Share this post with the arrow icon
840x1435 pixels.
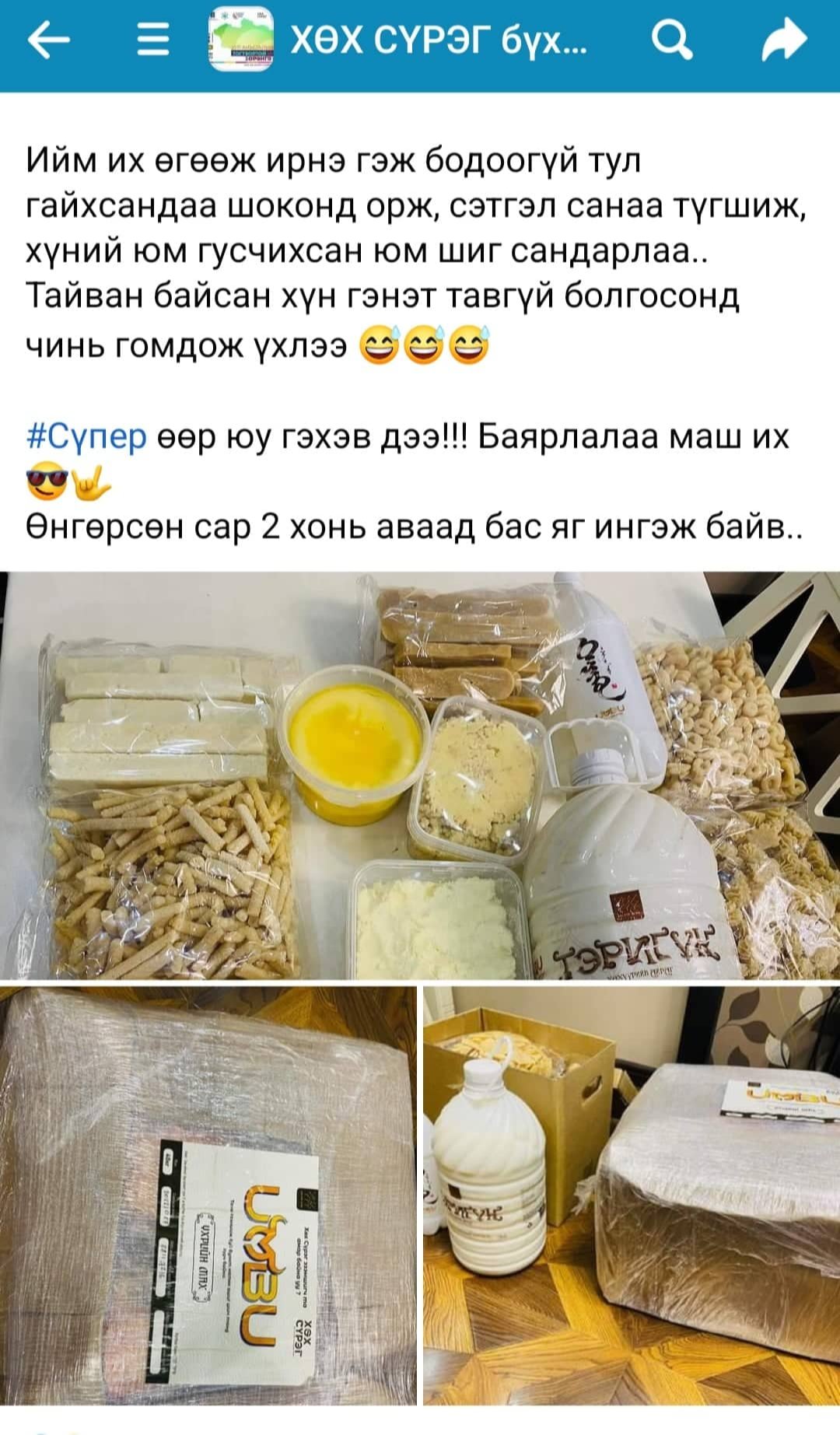pos(783,40)
